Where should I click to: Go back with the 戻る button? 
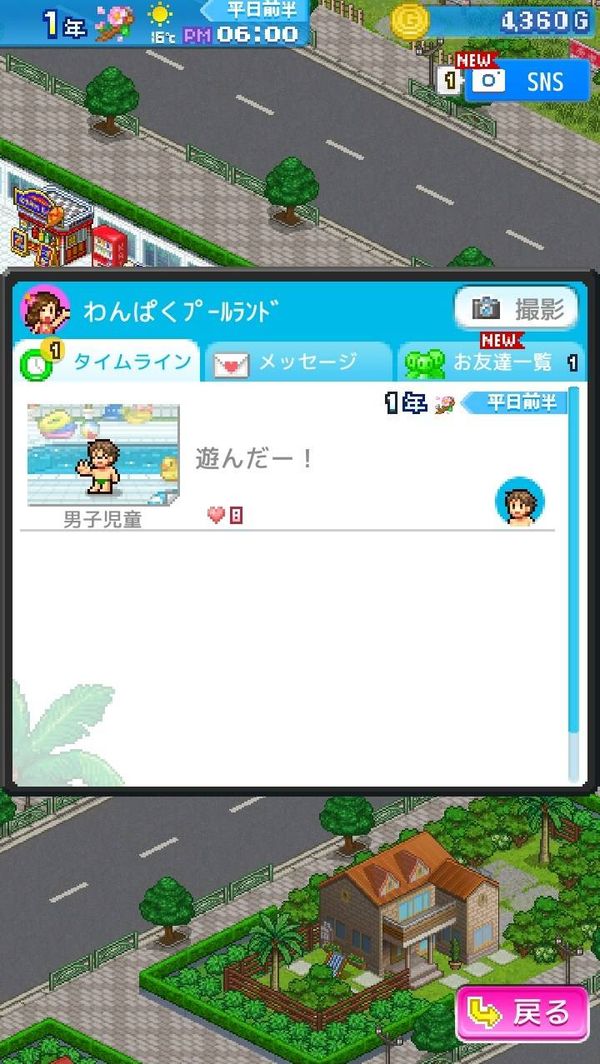(x=522, y=1014)
